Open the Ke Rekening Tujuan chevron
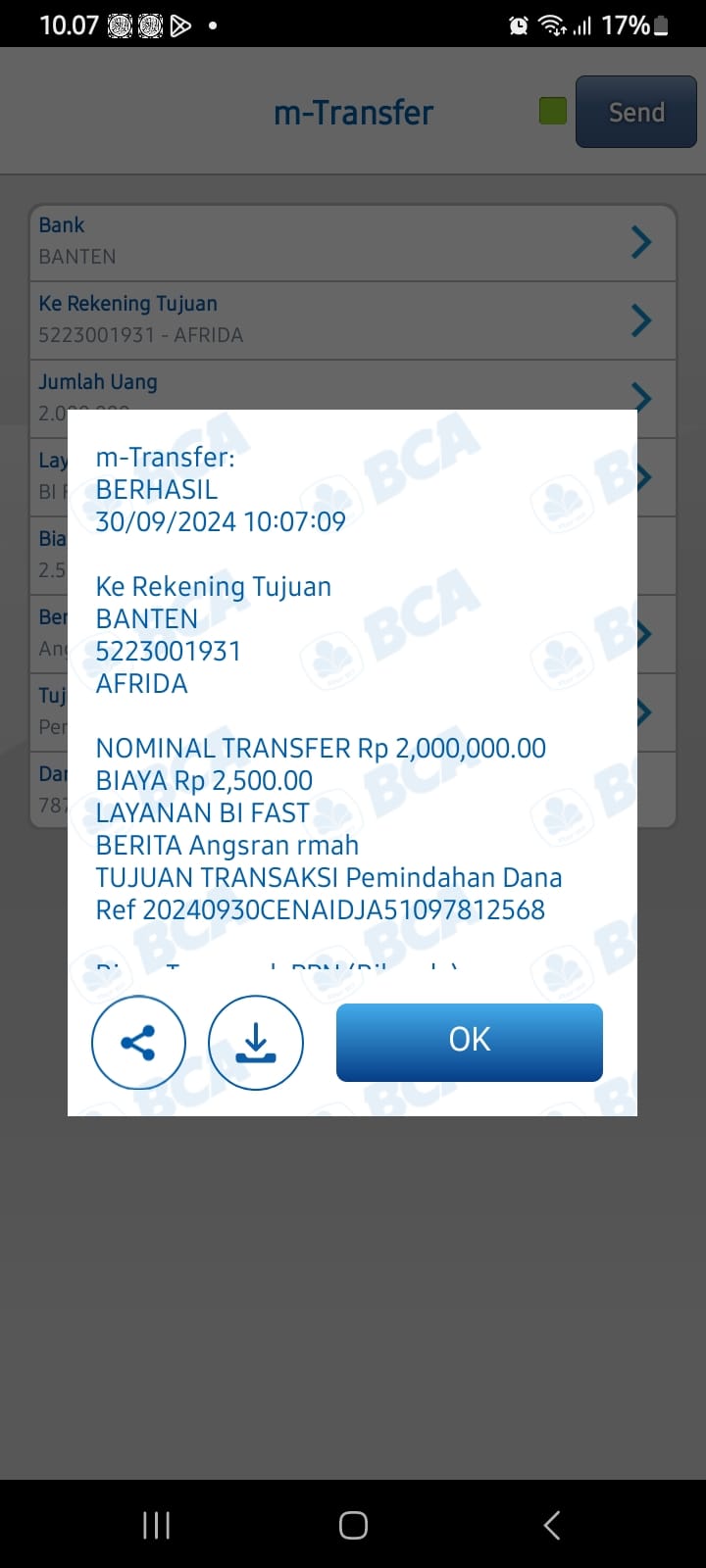The height and width of the screenshot is (1568, 706). (x=641, y=319)
